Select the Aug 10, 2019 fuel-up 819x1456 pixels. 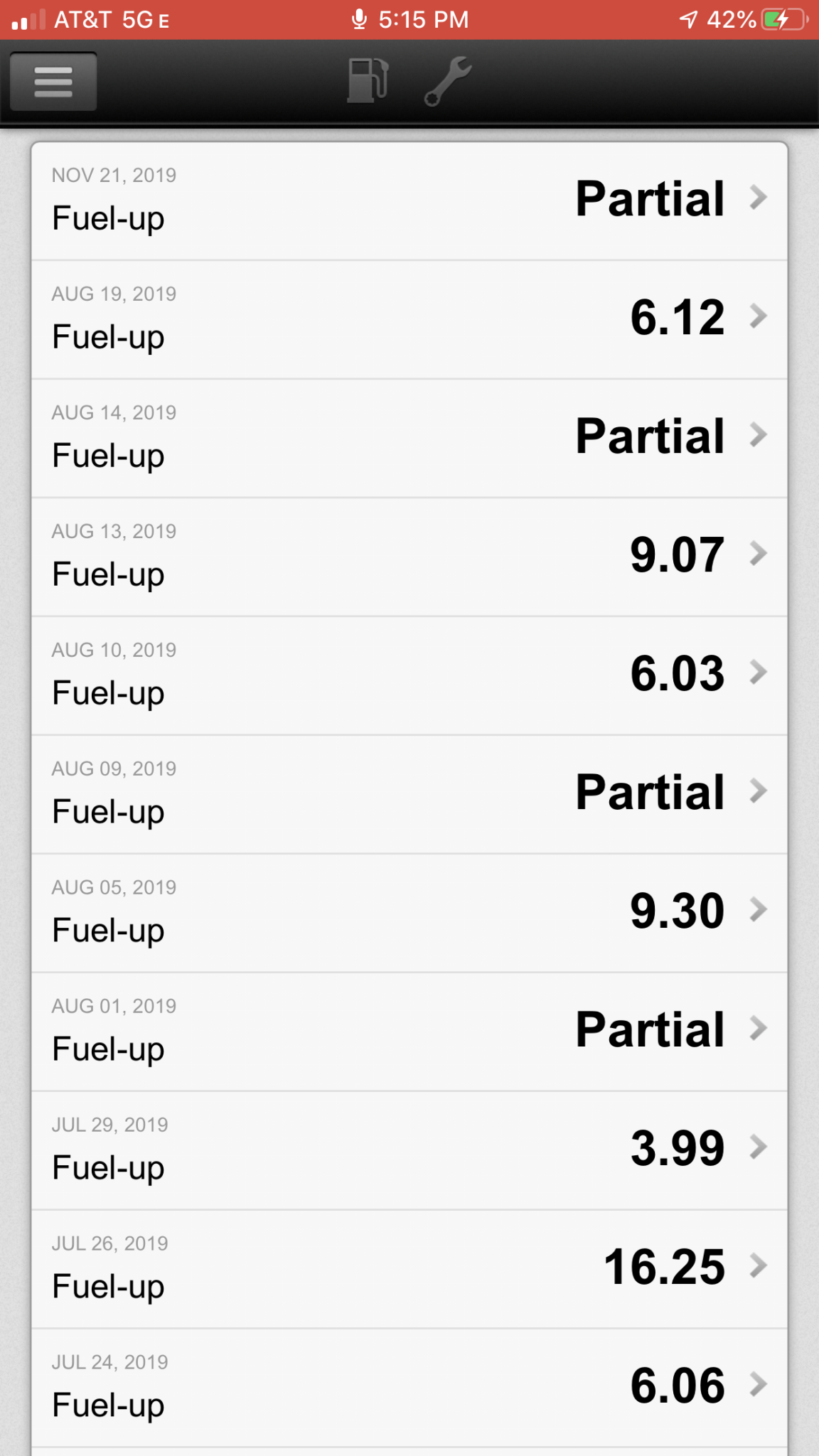point(409,675)
